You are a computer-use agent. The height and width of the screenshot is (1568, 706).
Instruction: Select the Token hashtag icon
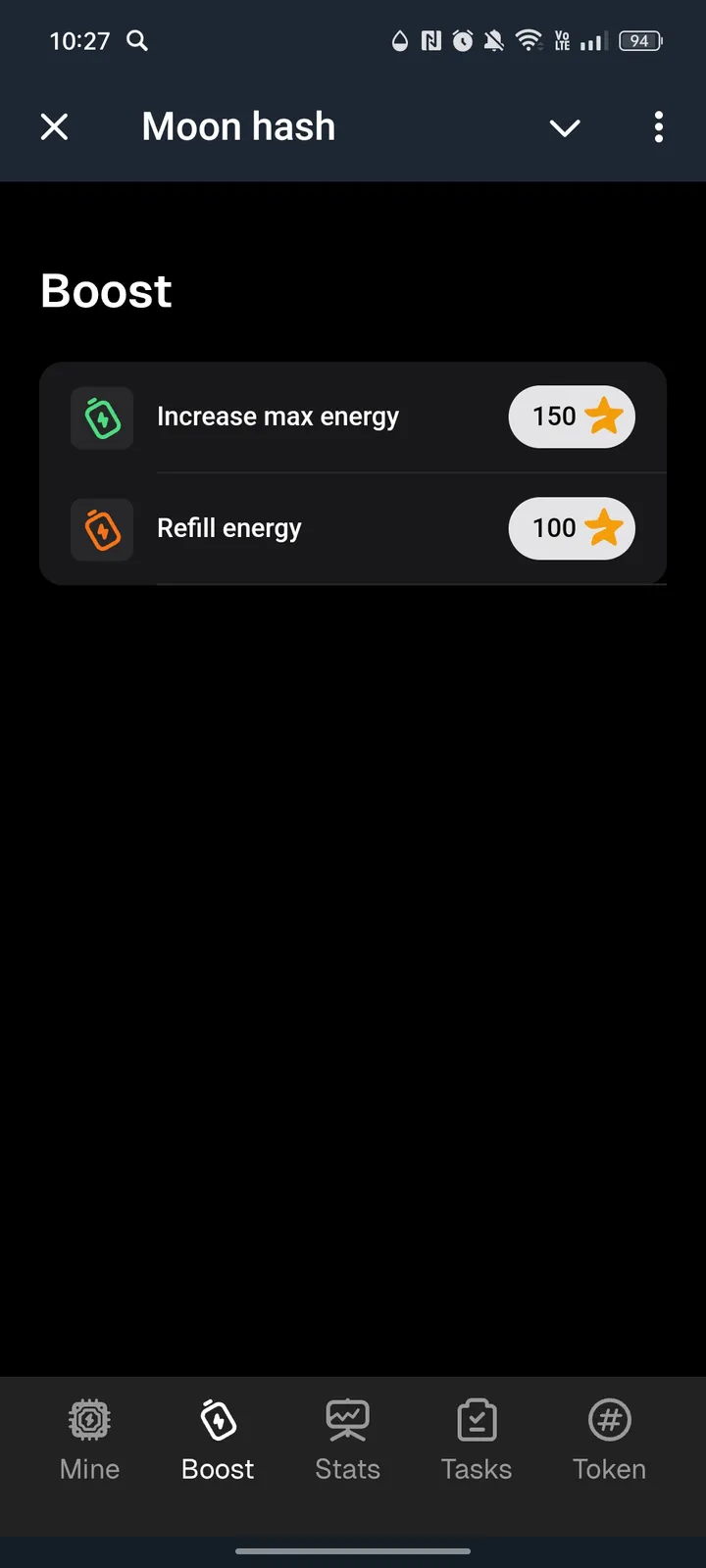click(x=608, y=1419)
